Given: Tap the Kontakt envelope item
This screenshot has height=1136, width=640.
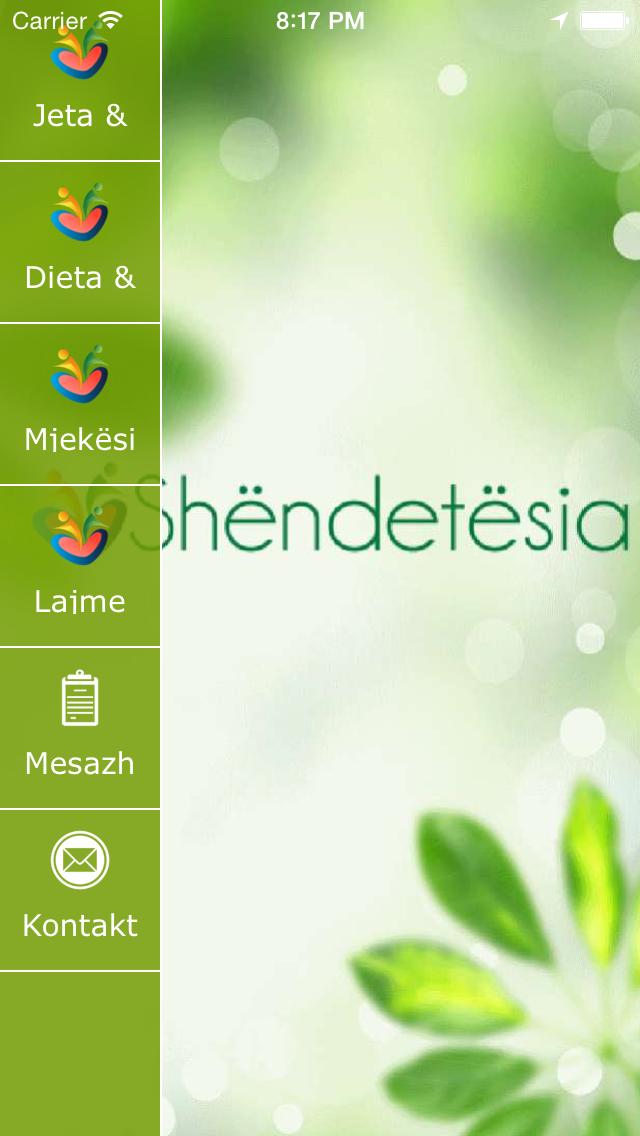Looking at the screenshot, I should [80, 890].
